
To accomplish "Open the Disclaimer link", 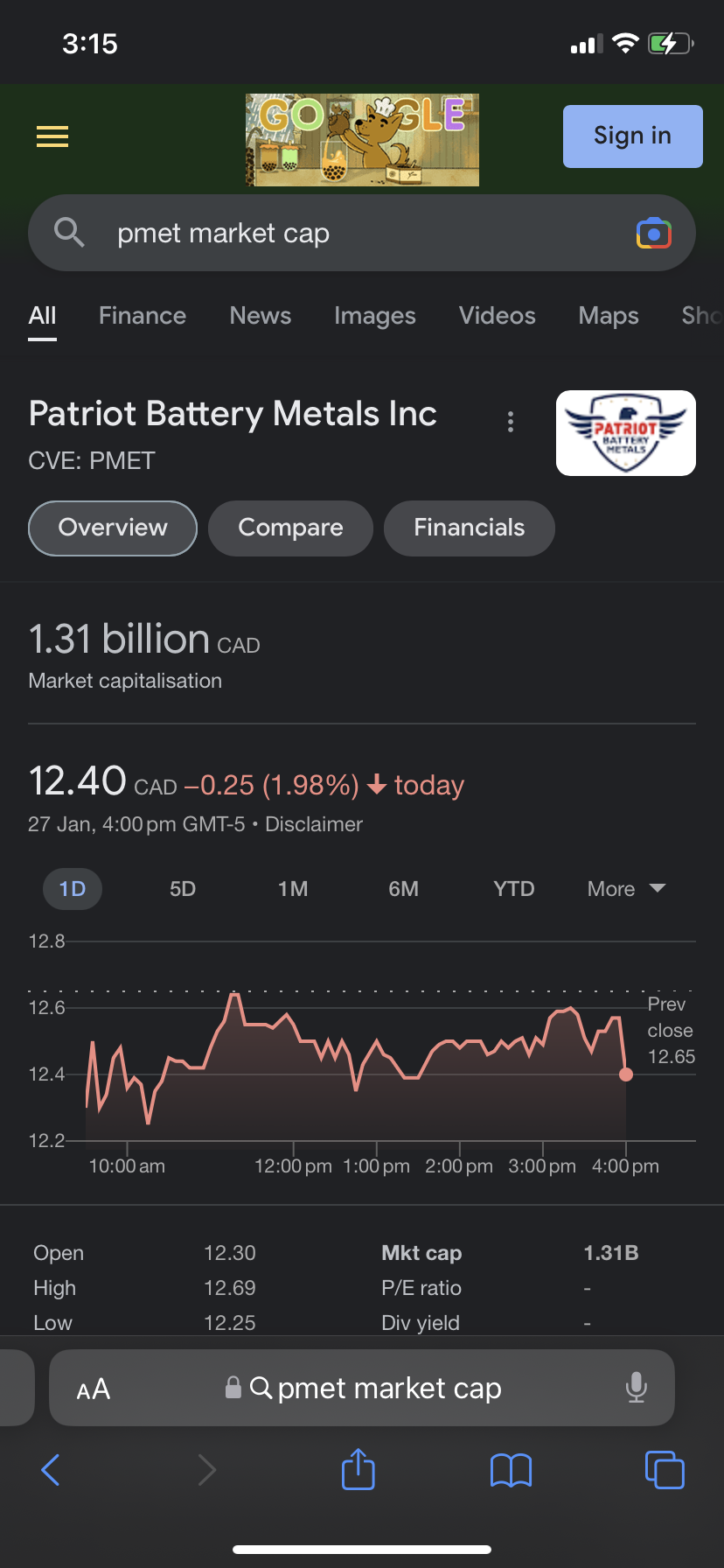I will (x=314, y=824).
